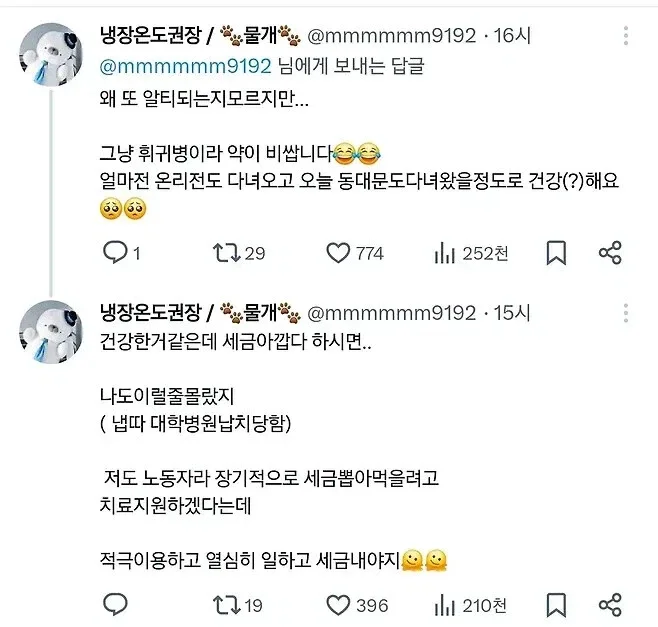The width and height of the screenshot is (658, 627).
Task: Bookmark the tweet with 774 likes
Action: 558,253
